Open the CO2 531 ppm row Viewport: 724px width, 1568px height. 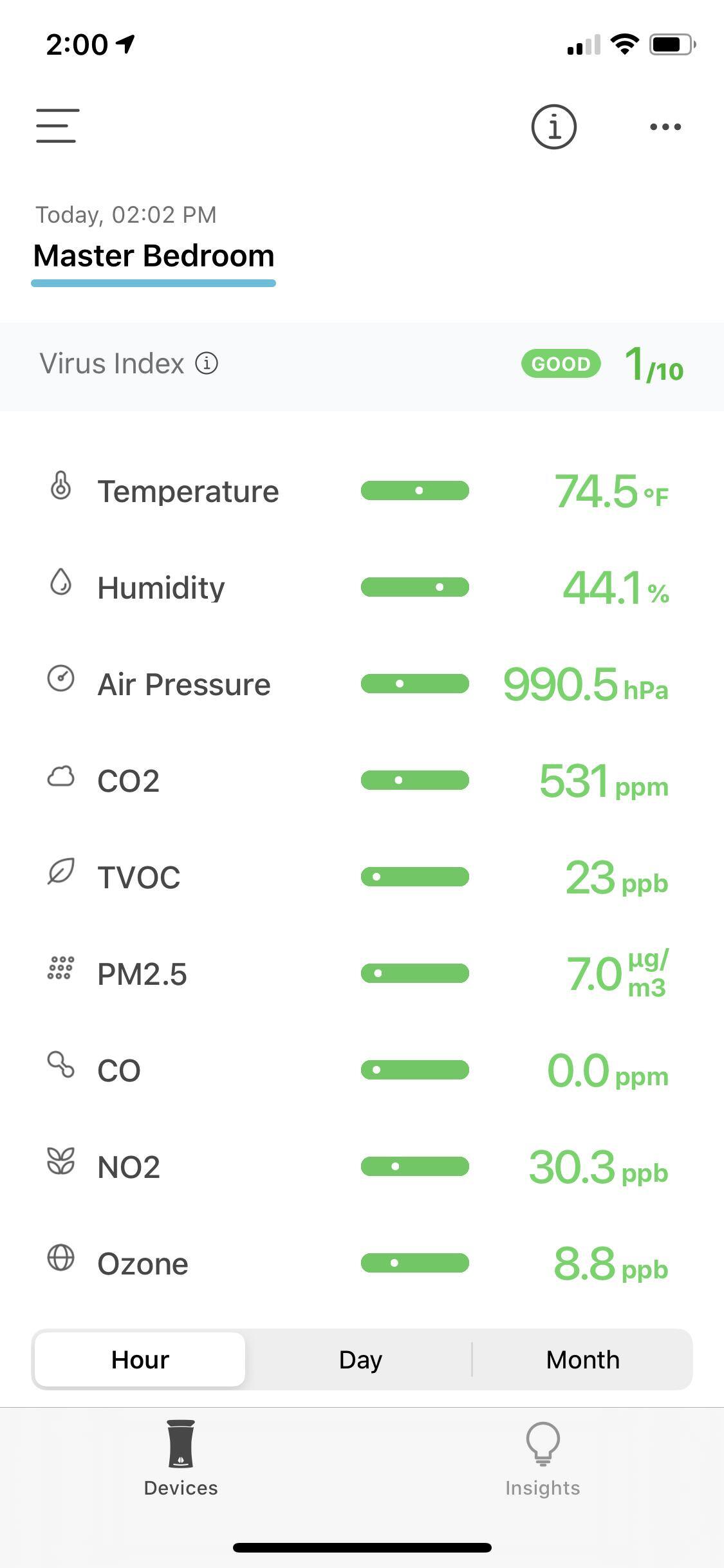click(x=360, y=781)
